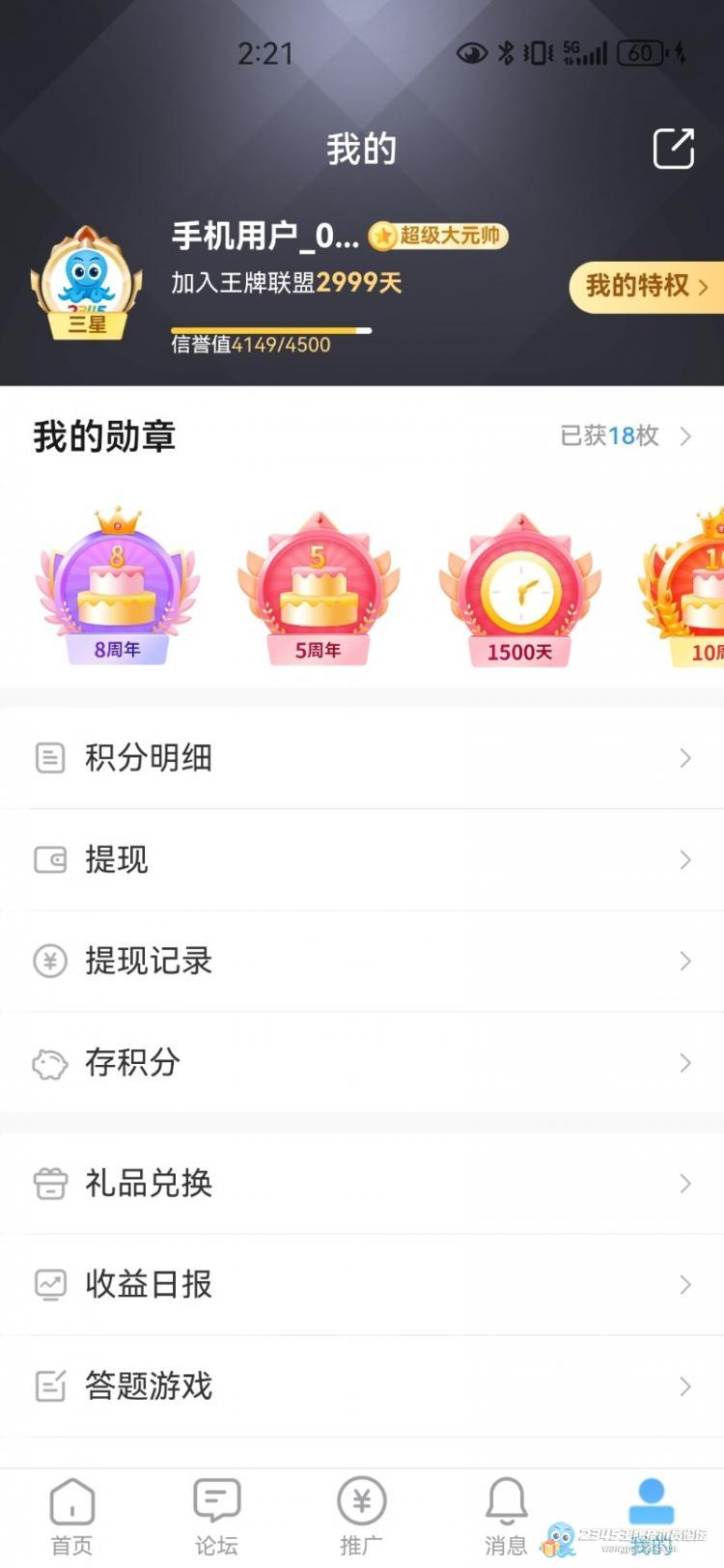Viewport: 724px width, 1568px height.
Task: Switch to the 消息 messages tab
Action: coord(506,1518)
